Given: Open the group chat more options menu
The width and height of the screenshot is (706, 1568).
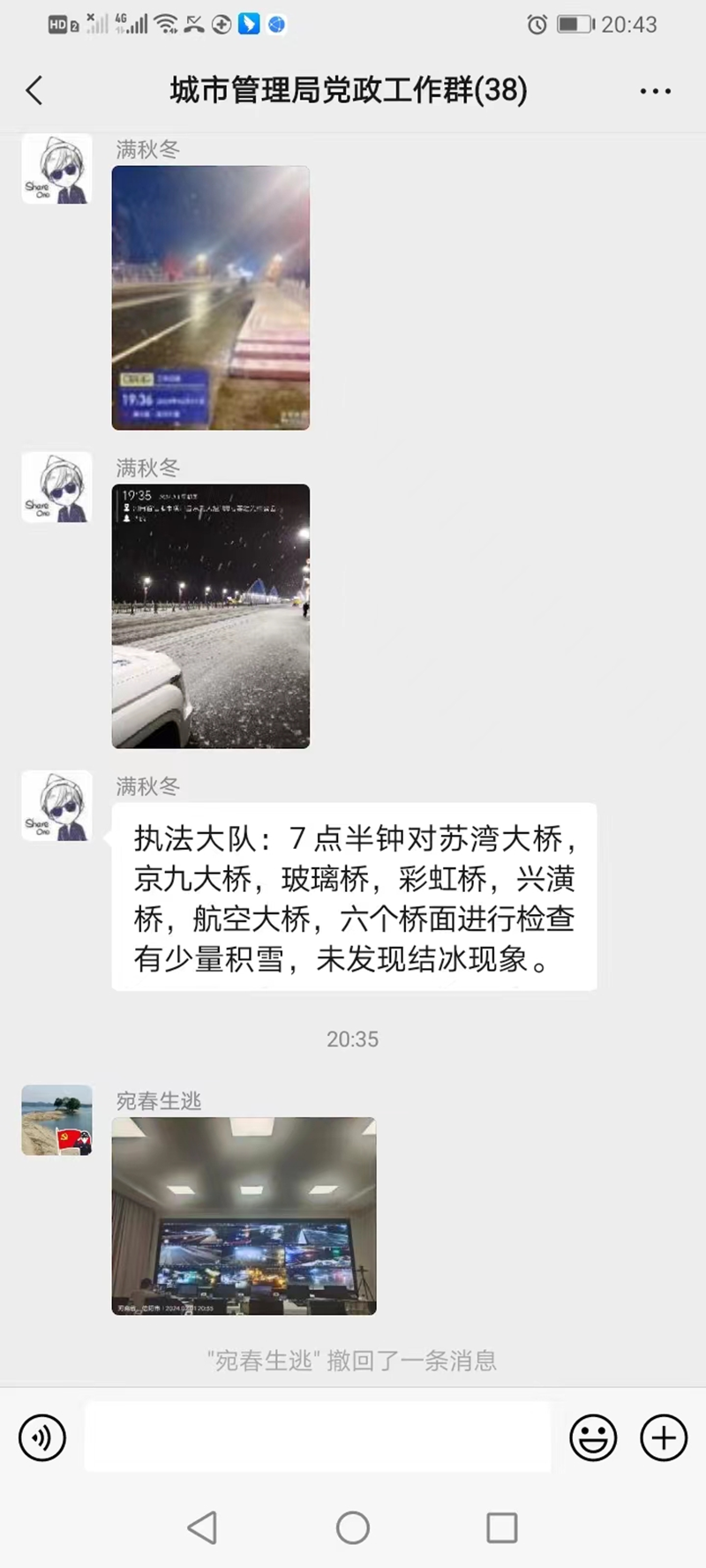Looking at the screenshot, I should (x=655, y=90).
